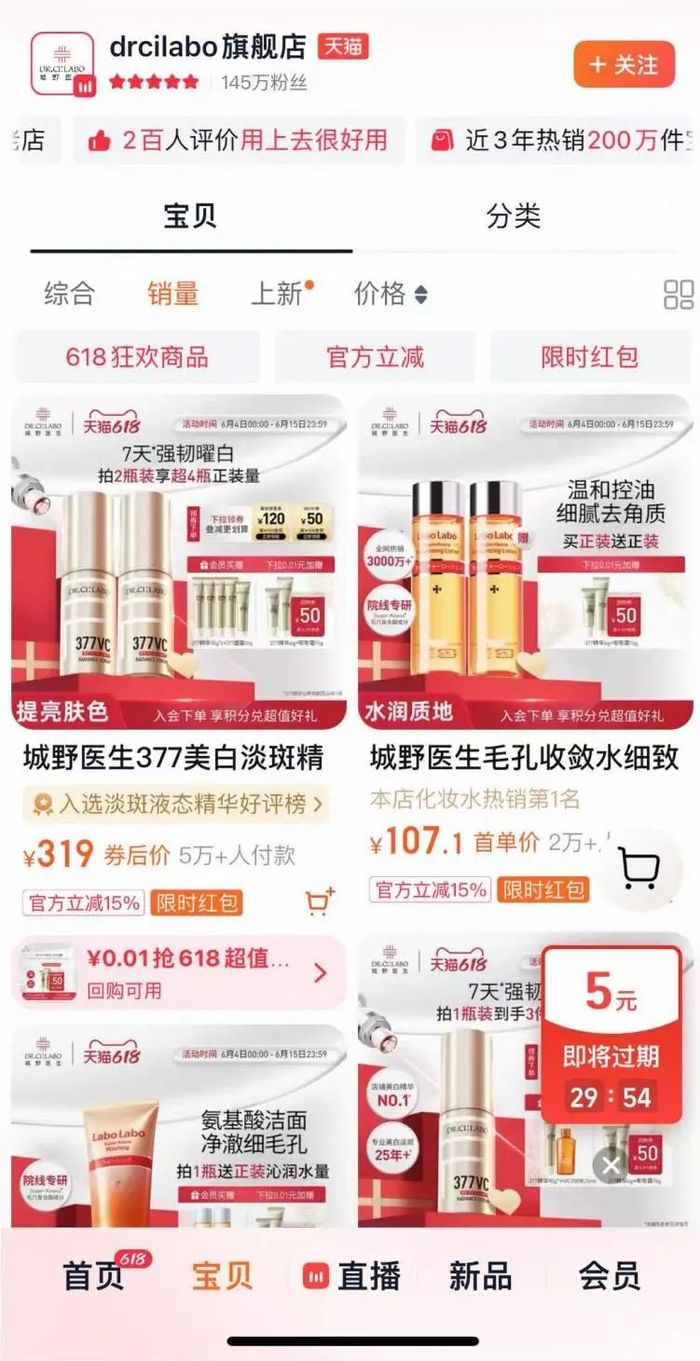Open the 城野医生377美白淡斑精 product
The width and height of the screenshot is (700, 1361).
point(173,758)
